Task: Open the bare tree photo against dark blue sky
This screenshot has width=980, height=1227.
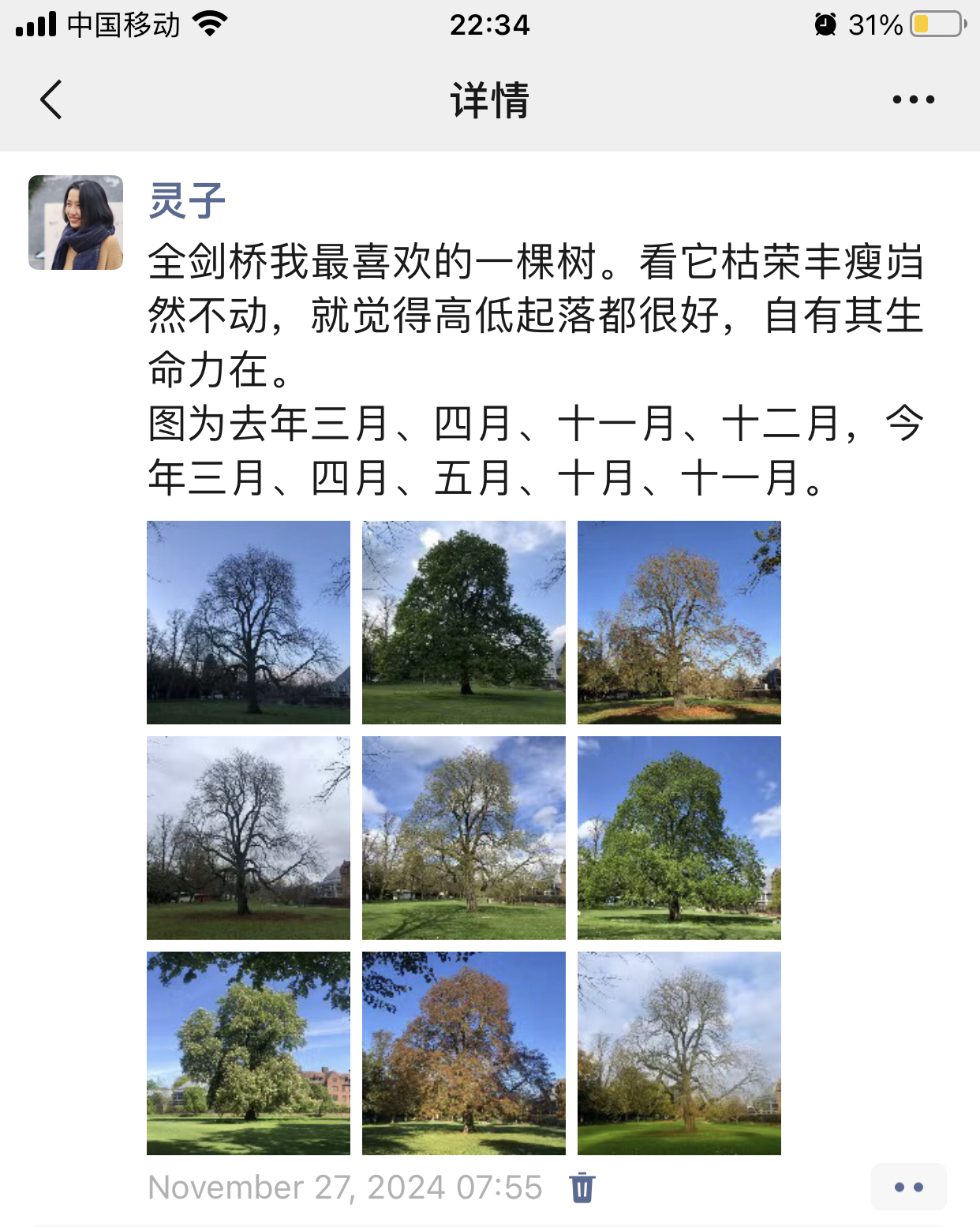Action: coord(249,623)
